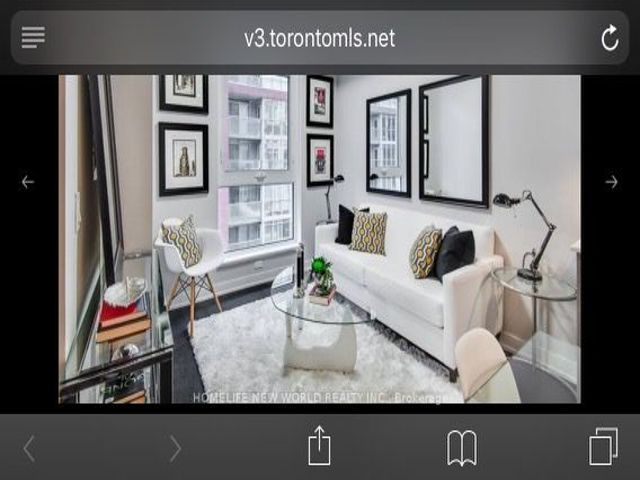
Task: Open the share sheet
Action: [319, 446]
